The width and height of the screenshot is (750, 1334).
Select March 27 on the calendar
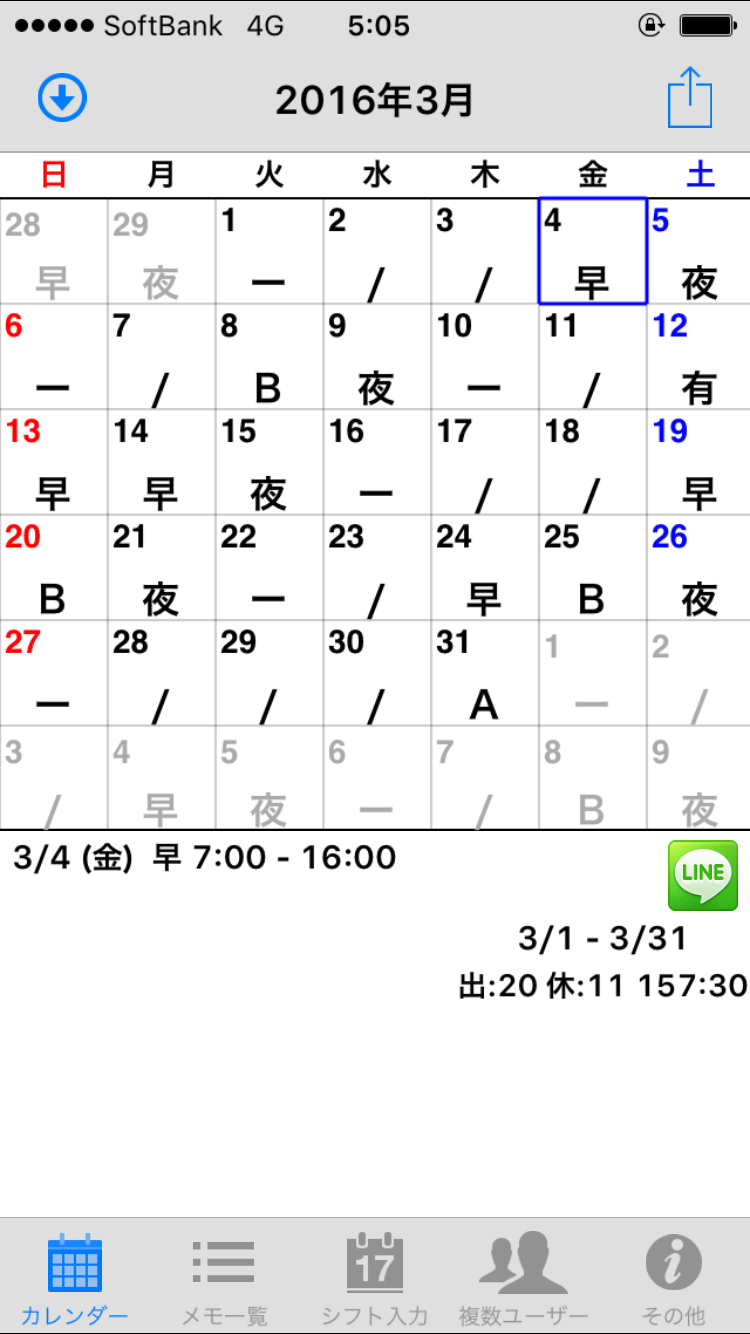[53, 673]
